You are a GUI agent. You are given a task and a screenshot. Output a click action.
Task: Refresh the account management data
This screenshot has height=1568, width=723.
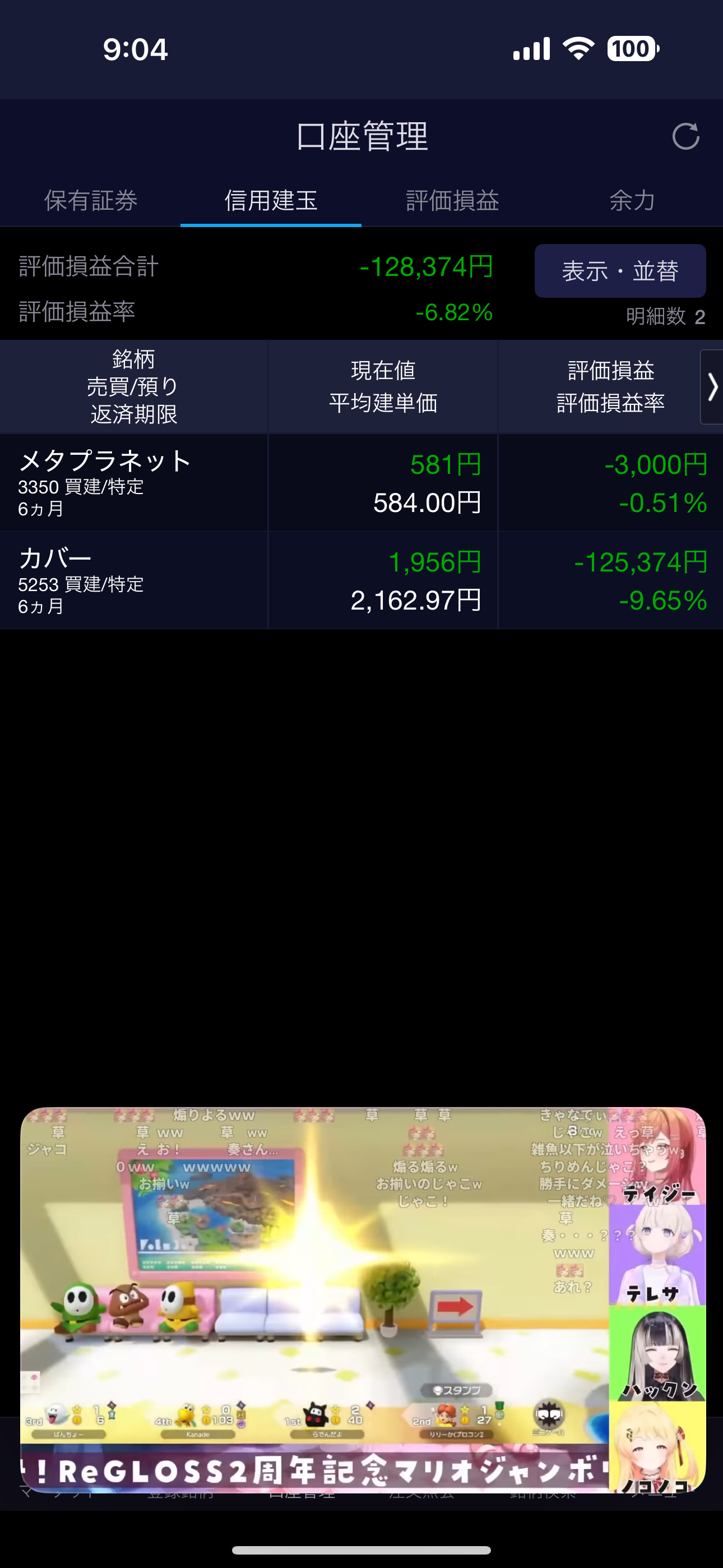click(x=685, y=136)
